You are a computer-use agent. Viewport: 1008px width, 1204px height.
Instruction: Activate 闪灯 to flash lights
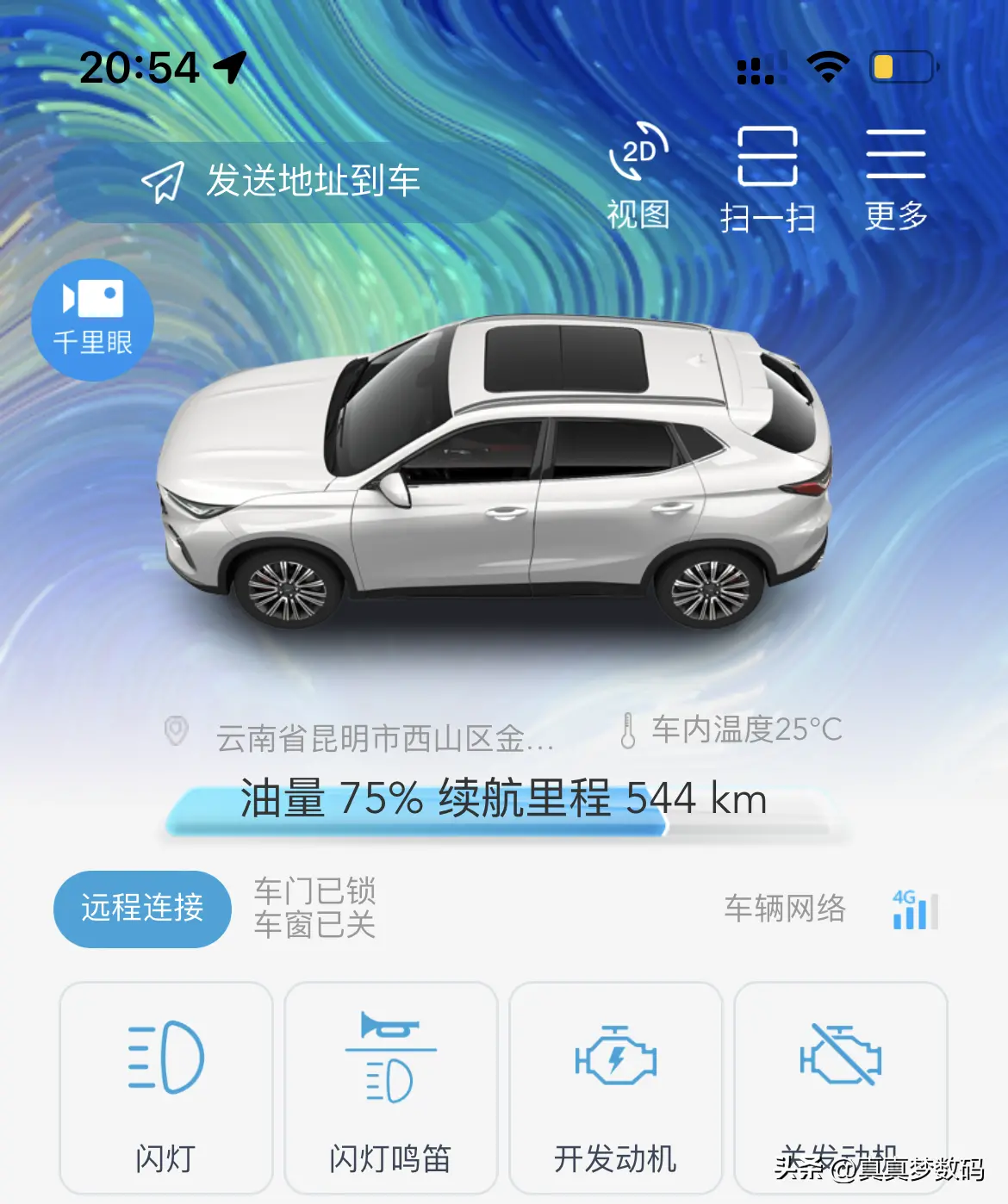pyautogui.click(x=166, y=1087)
